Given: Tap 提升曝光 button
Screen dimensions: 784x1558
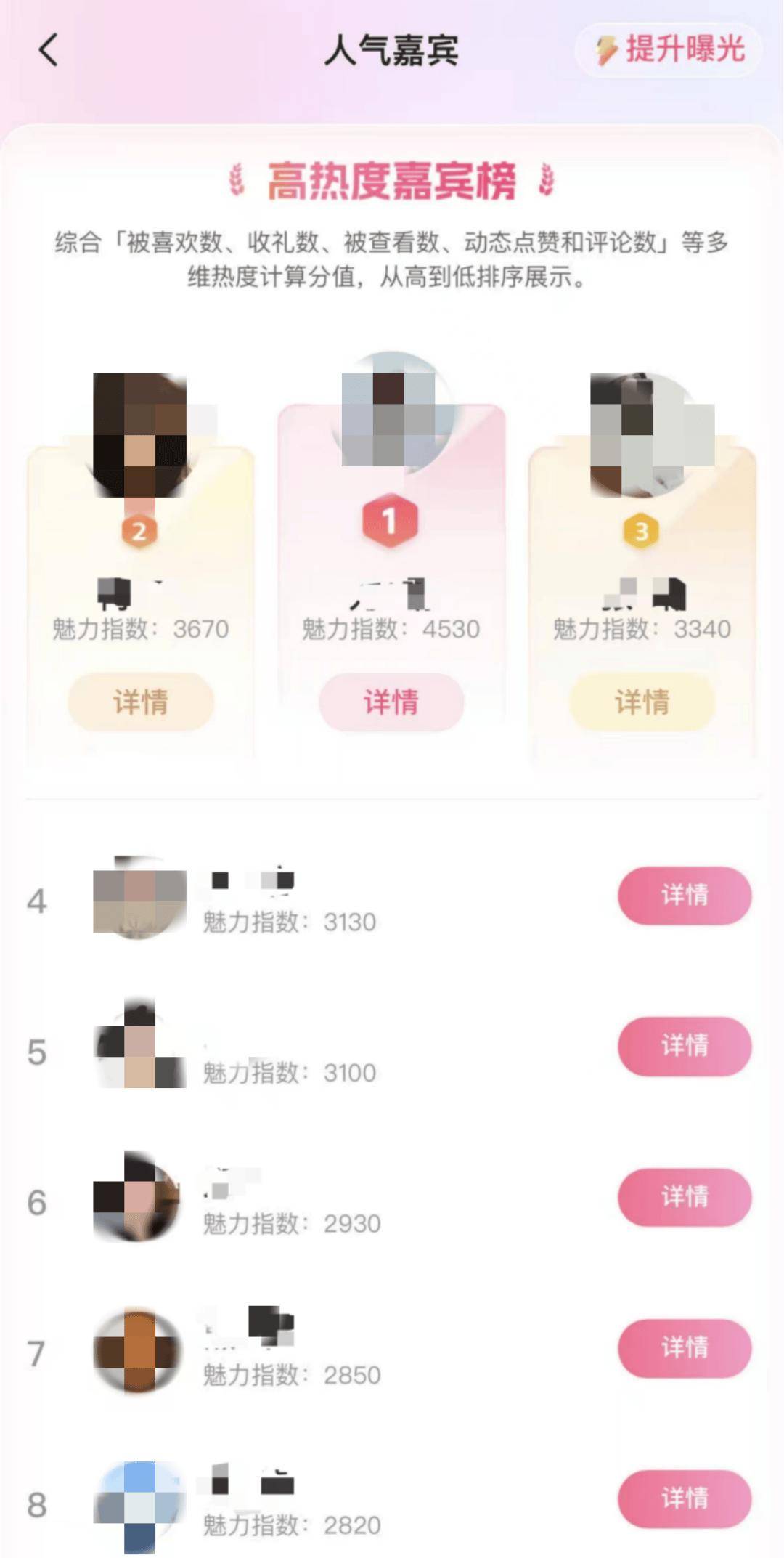Looking at the screenshot, I should click(x=669, y=50).
